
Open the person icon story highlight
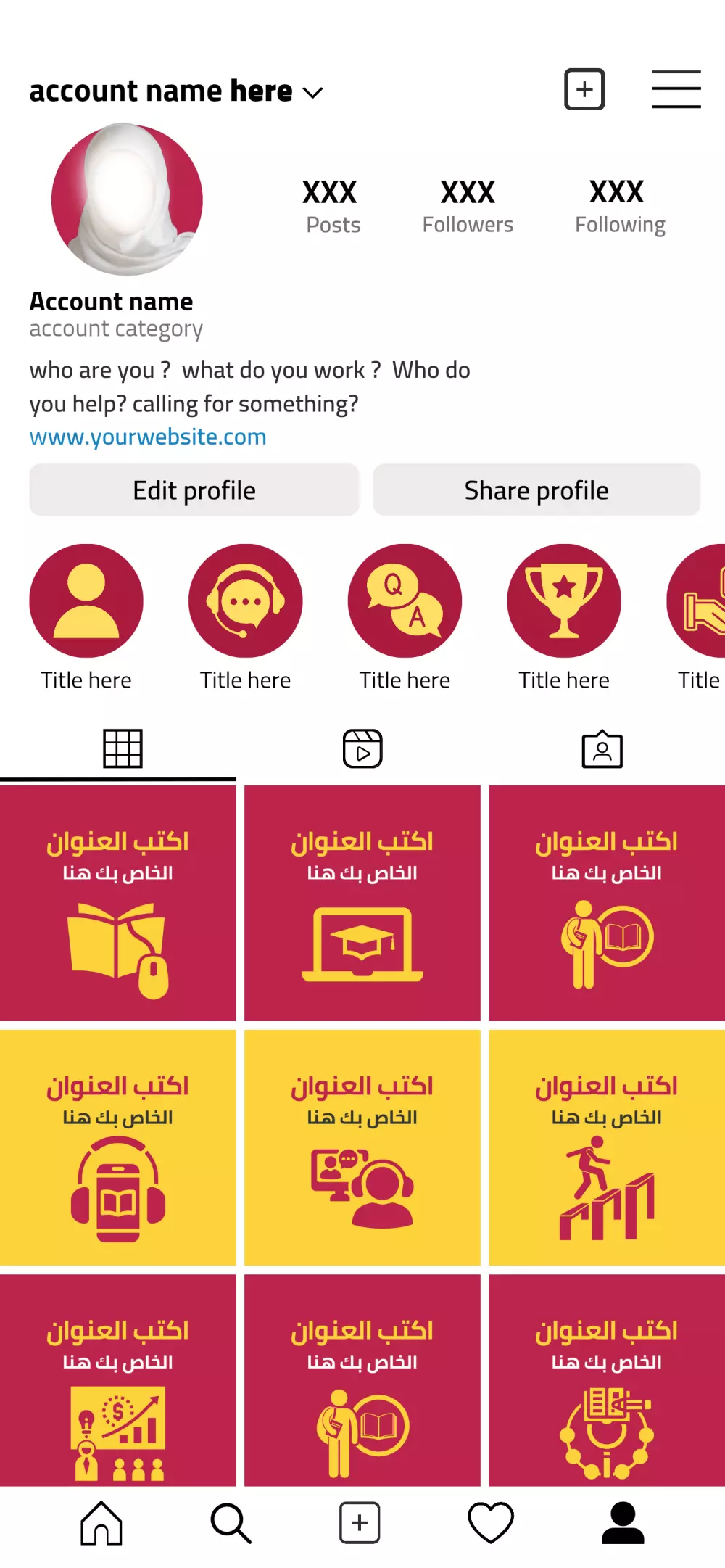pos(86,601)
